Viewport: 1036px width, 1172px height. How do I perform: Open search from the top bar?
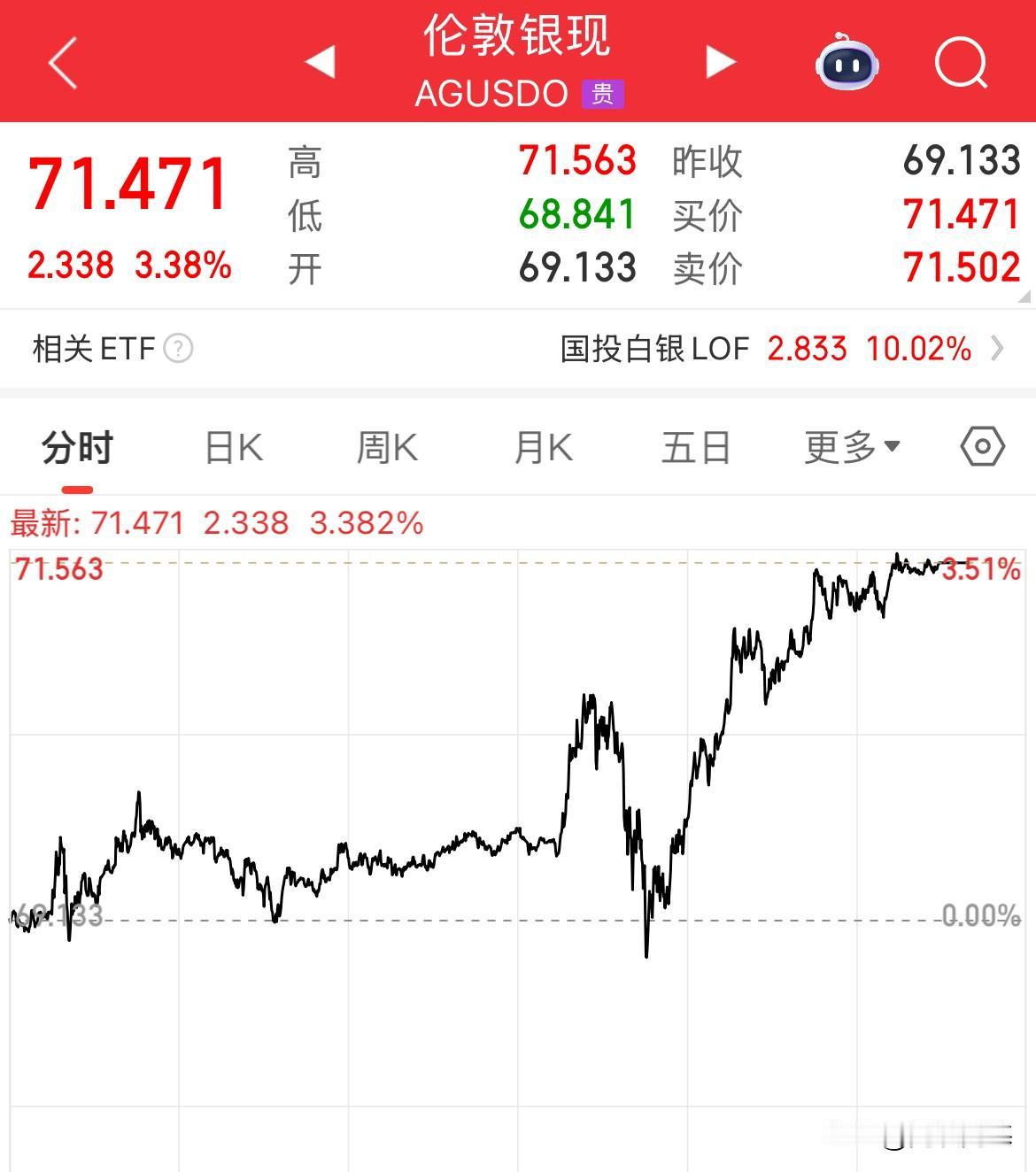(960, 62)
